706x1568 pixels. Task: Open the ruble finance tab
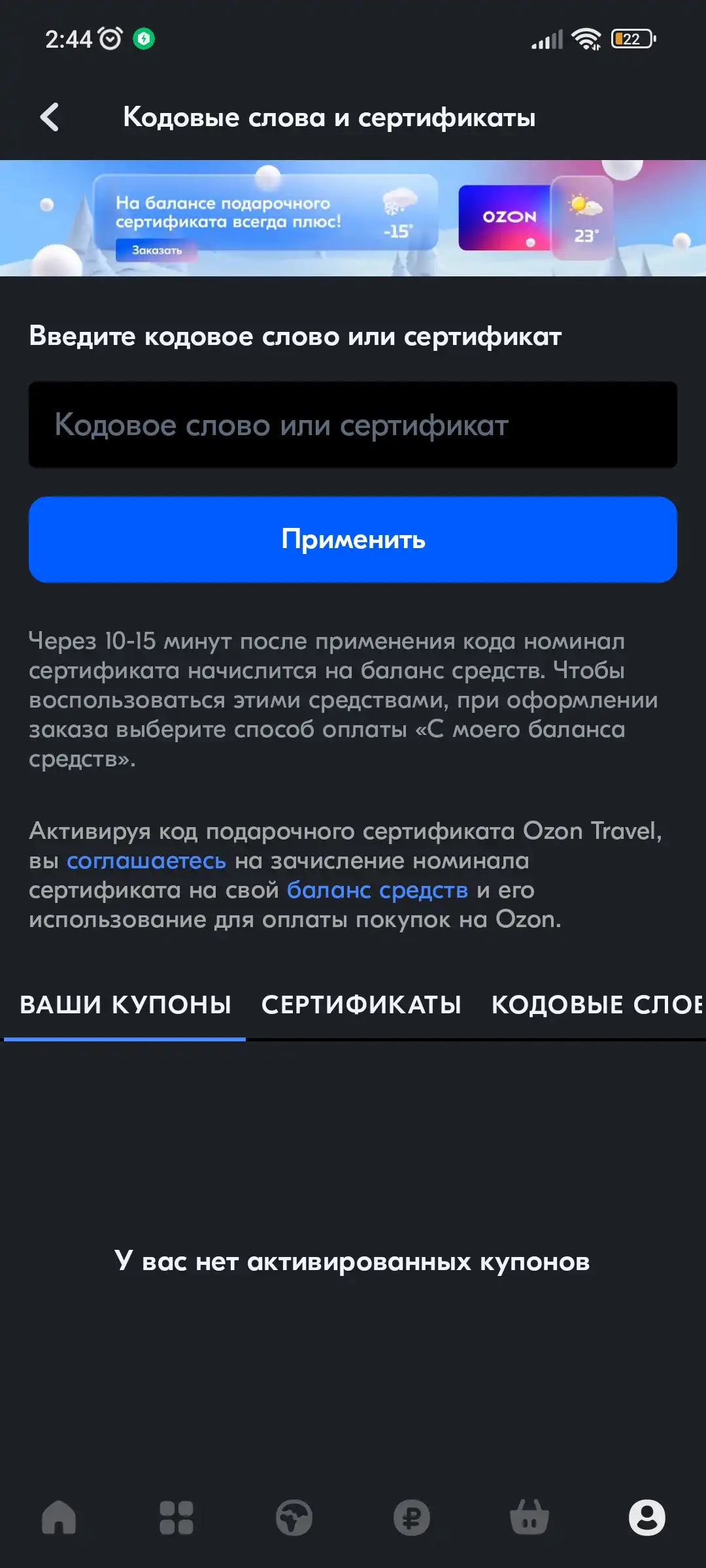(x=412, y=1517)
